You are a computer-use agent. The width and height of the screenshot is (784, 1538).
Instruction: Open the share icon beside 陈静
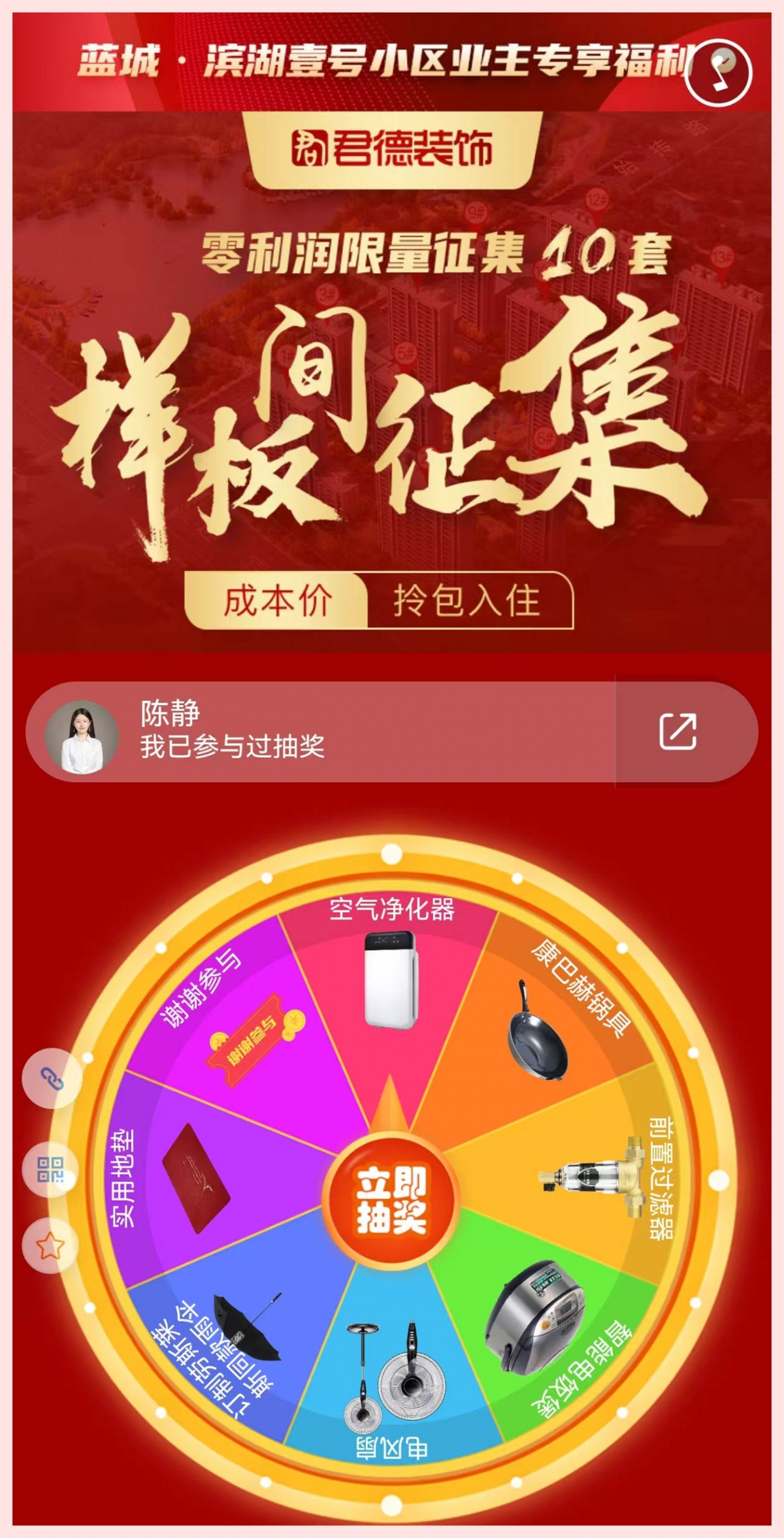tap(678, 732)
